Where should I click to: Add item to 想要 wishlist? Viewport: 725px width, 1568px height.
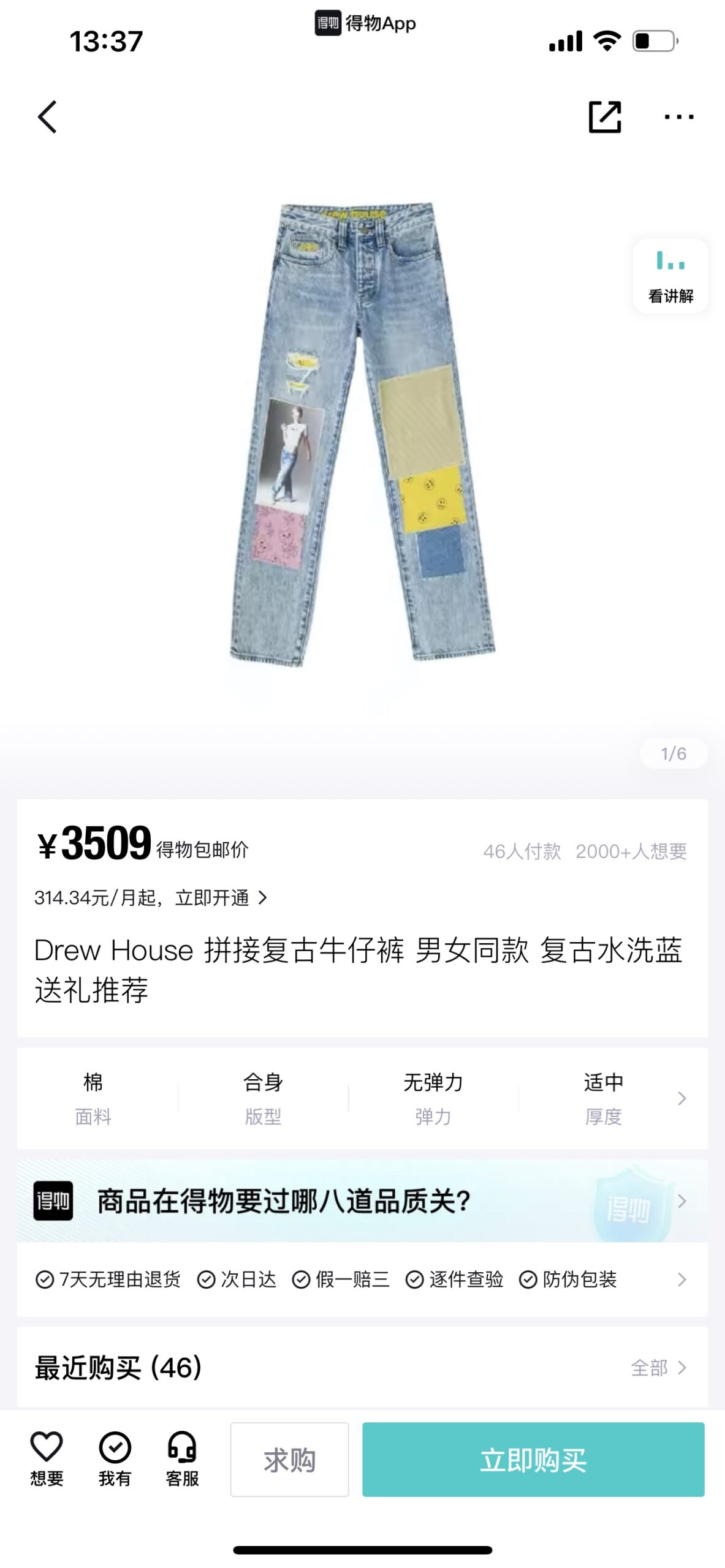47,1460
